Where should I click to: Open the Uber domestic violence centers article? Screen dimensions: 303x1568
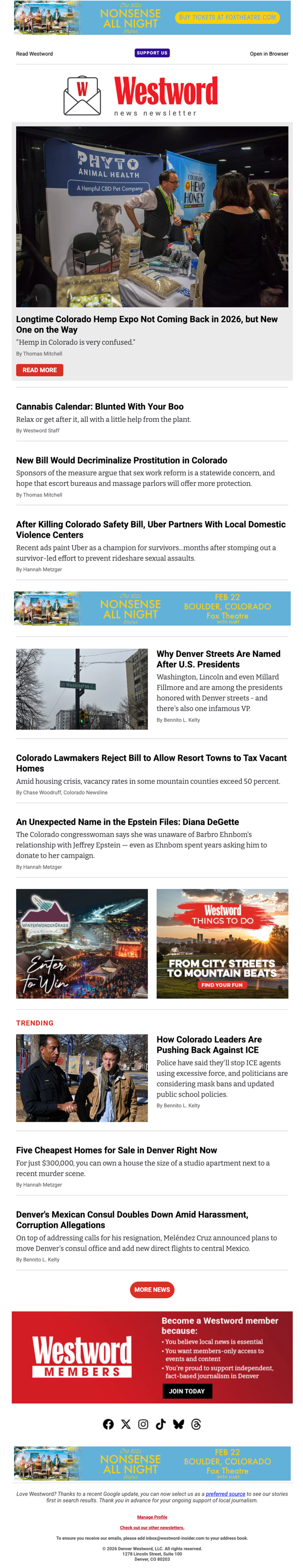click(150, 529)
